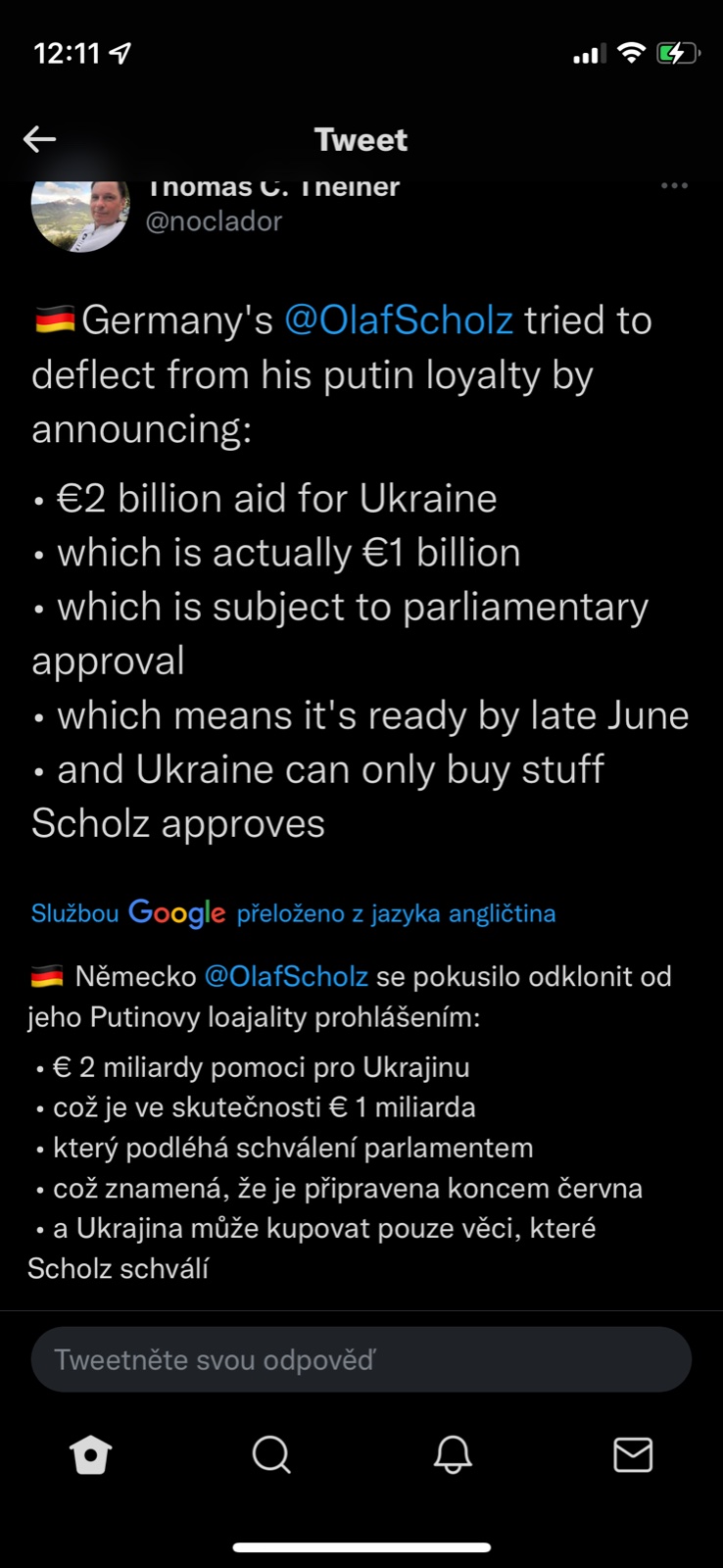Switch to the Search tab
This screenshot has height=1568, width=723.
click(271, 1455)
